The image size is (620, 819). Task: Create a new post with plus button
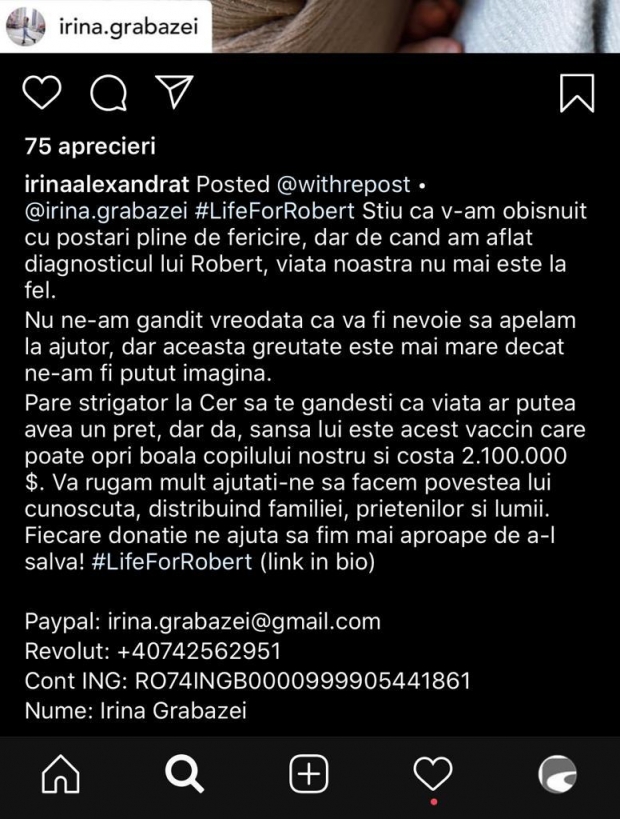(309, 774)
